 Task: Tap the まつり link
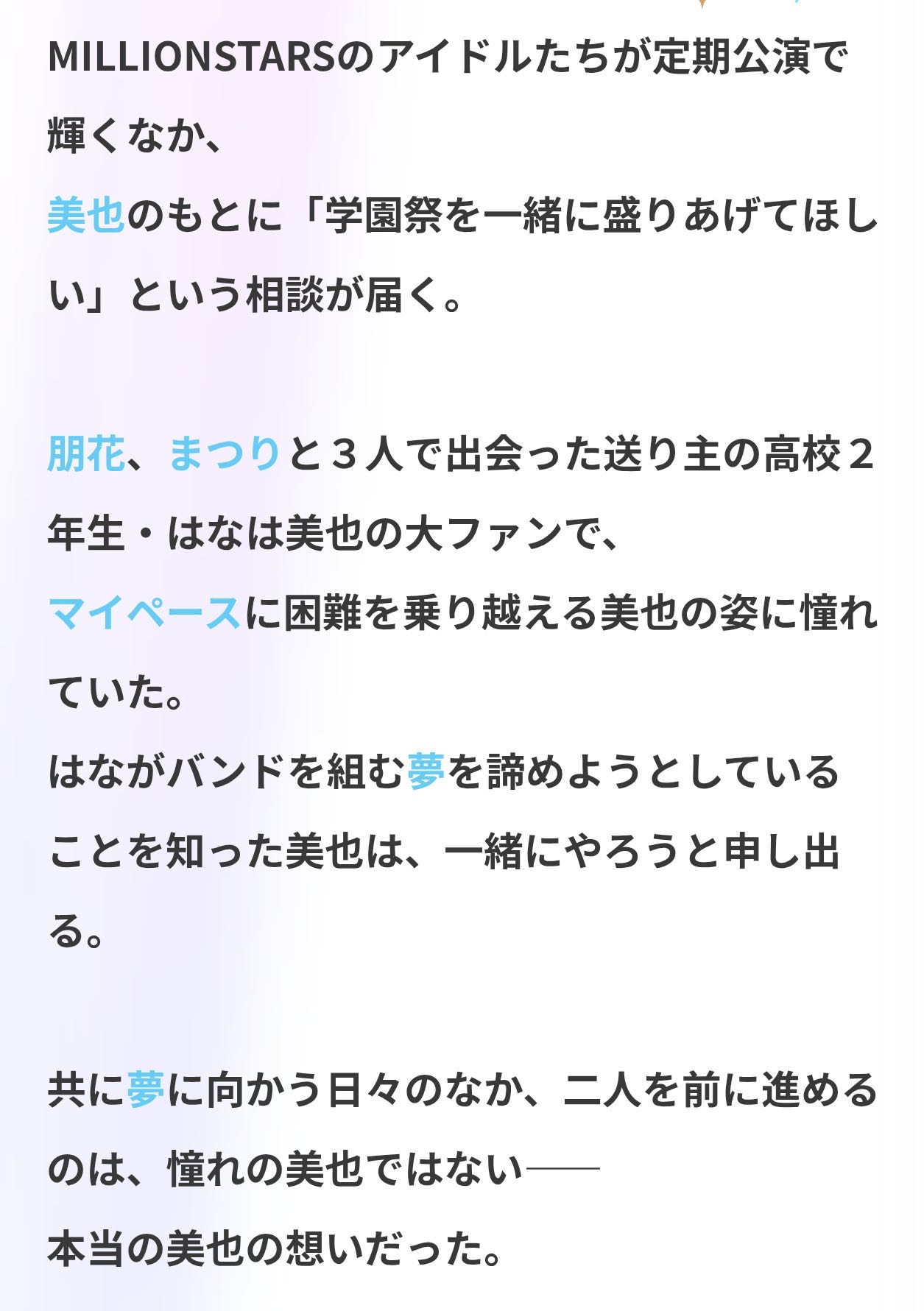coord(224,453)
